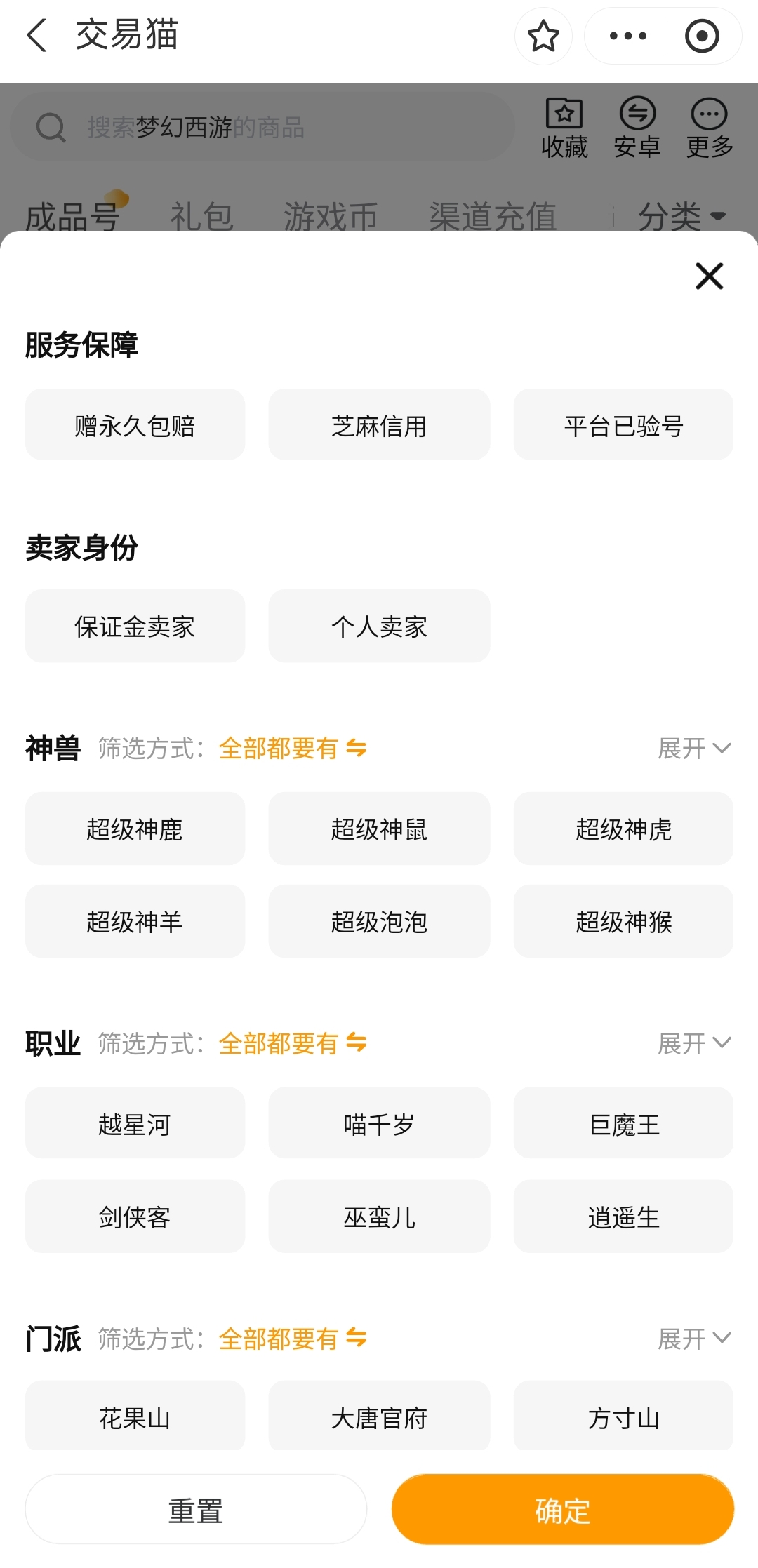Filter by 个人卖家

379,626
